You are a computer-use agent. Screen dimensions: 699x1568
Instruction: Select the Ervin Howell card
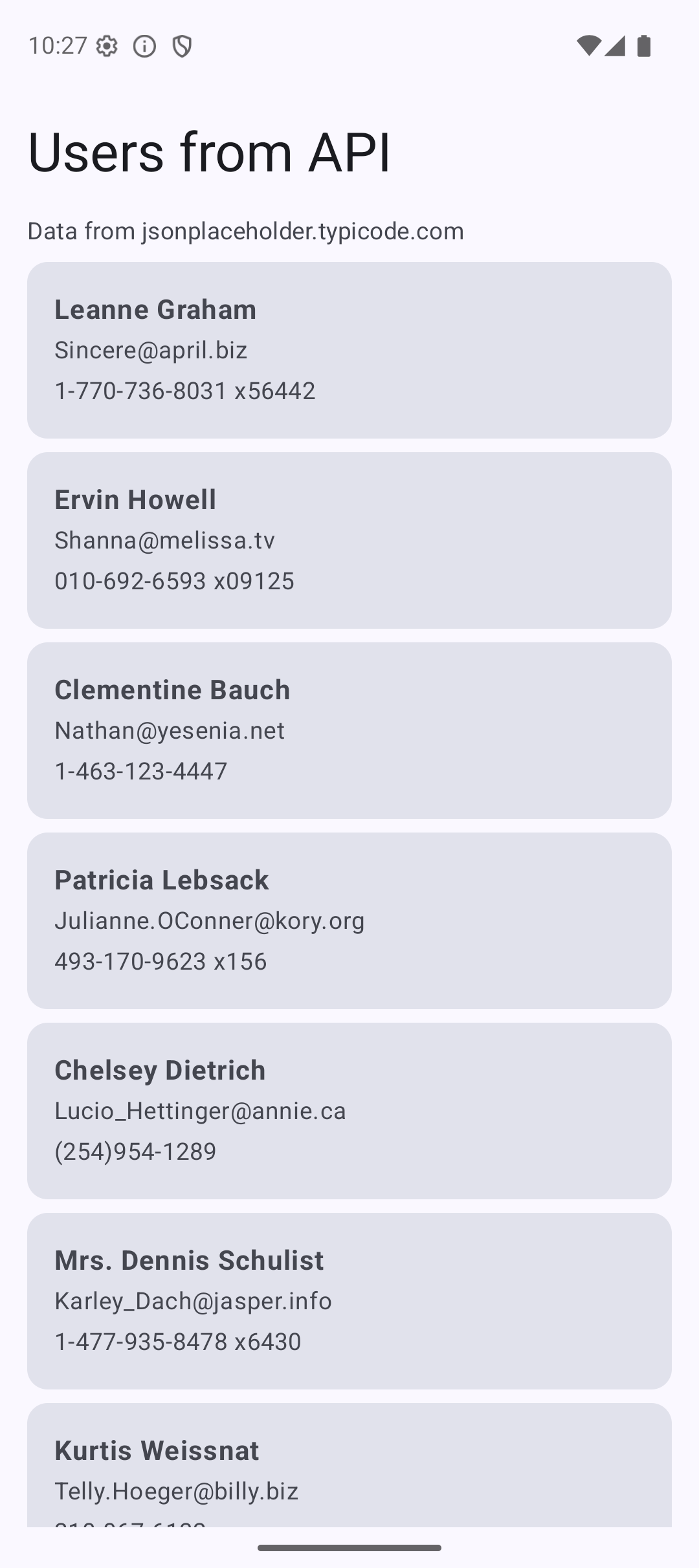(349, 540)
